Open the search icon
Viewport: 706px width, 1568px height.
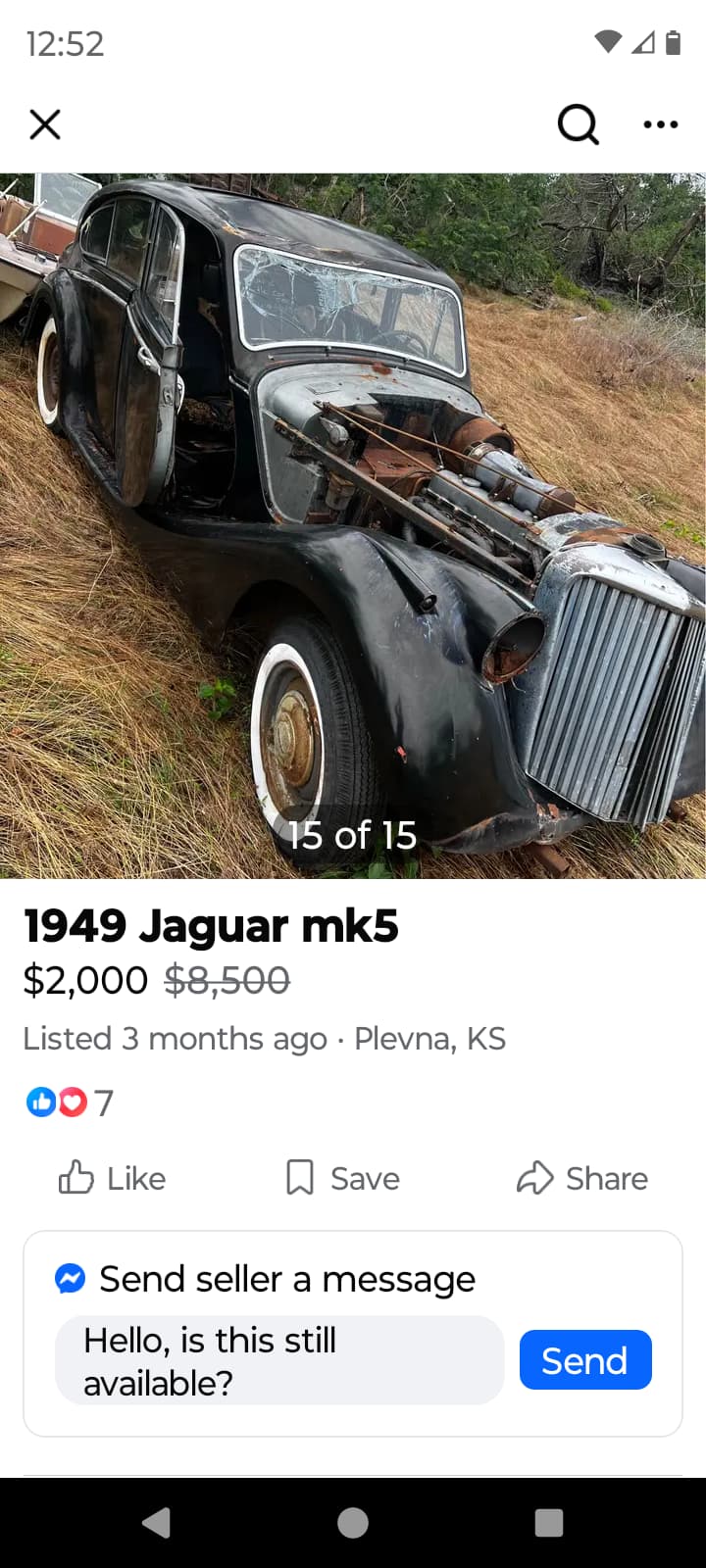[x=578, y=124]
